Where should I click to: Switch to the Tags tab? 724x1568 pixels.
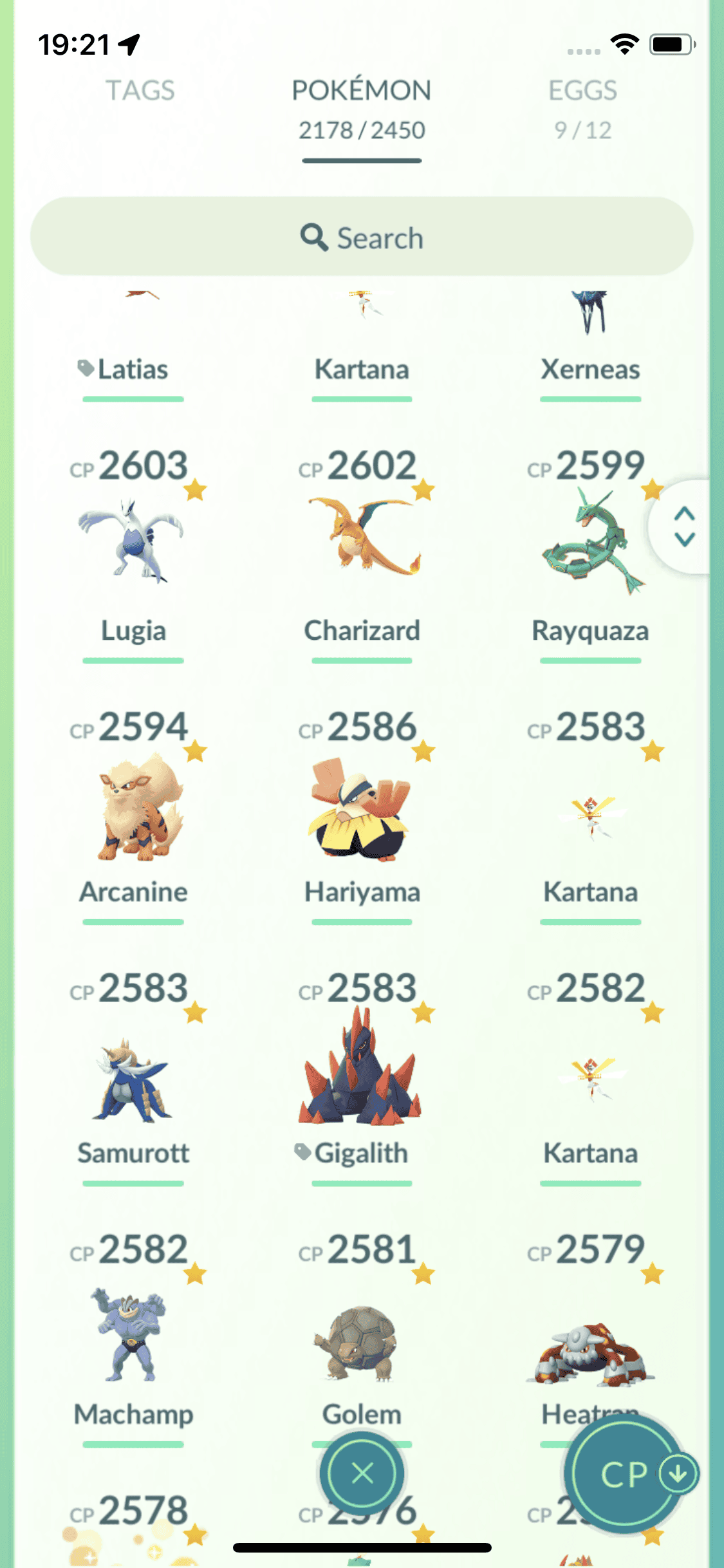tap(140, 91)
